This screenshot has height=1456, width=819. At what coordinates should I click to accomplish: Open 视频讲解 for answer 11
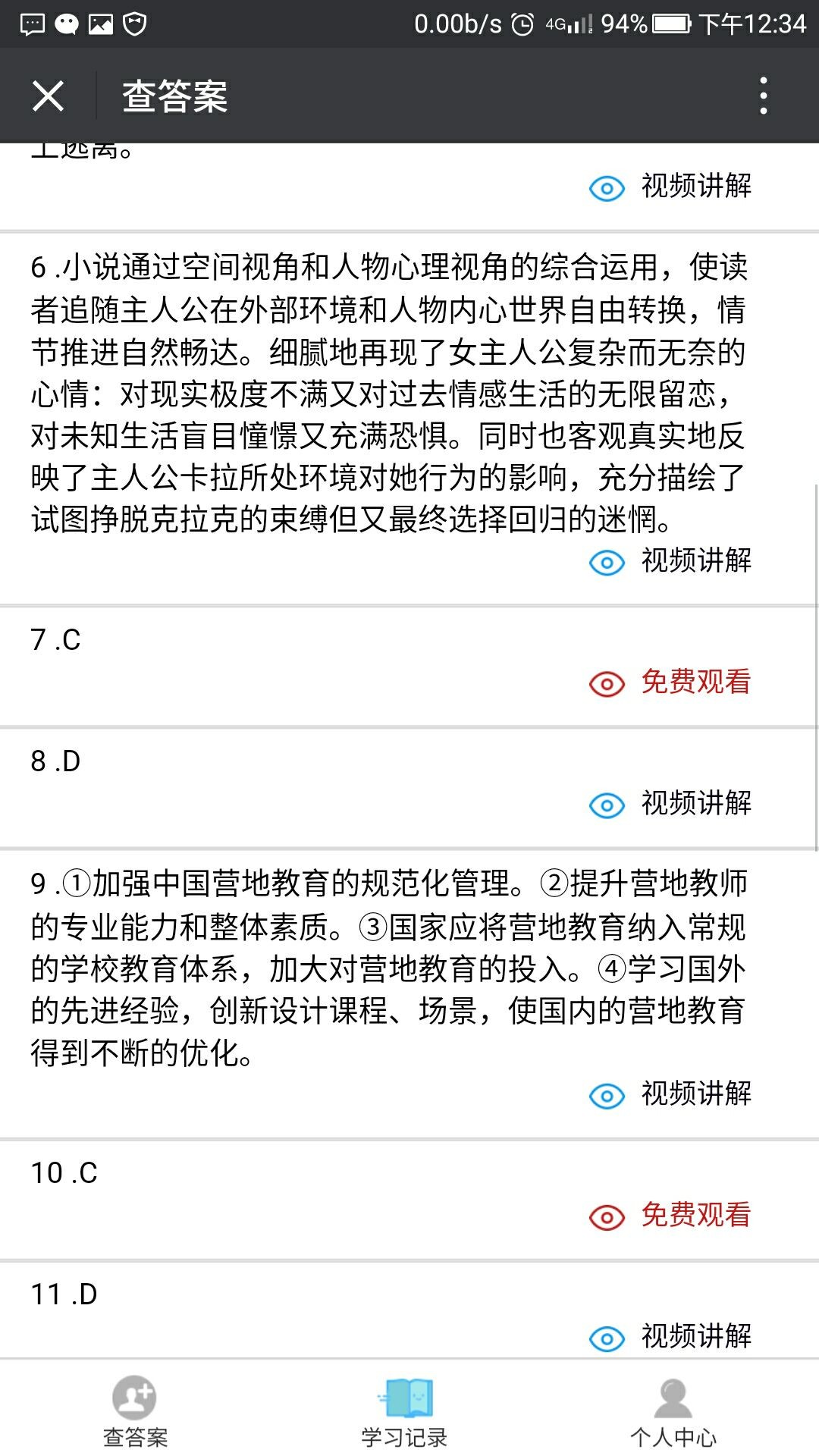670,1337
